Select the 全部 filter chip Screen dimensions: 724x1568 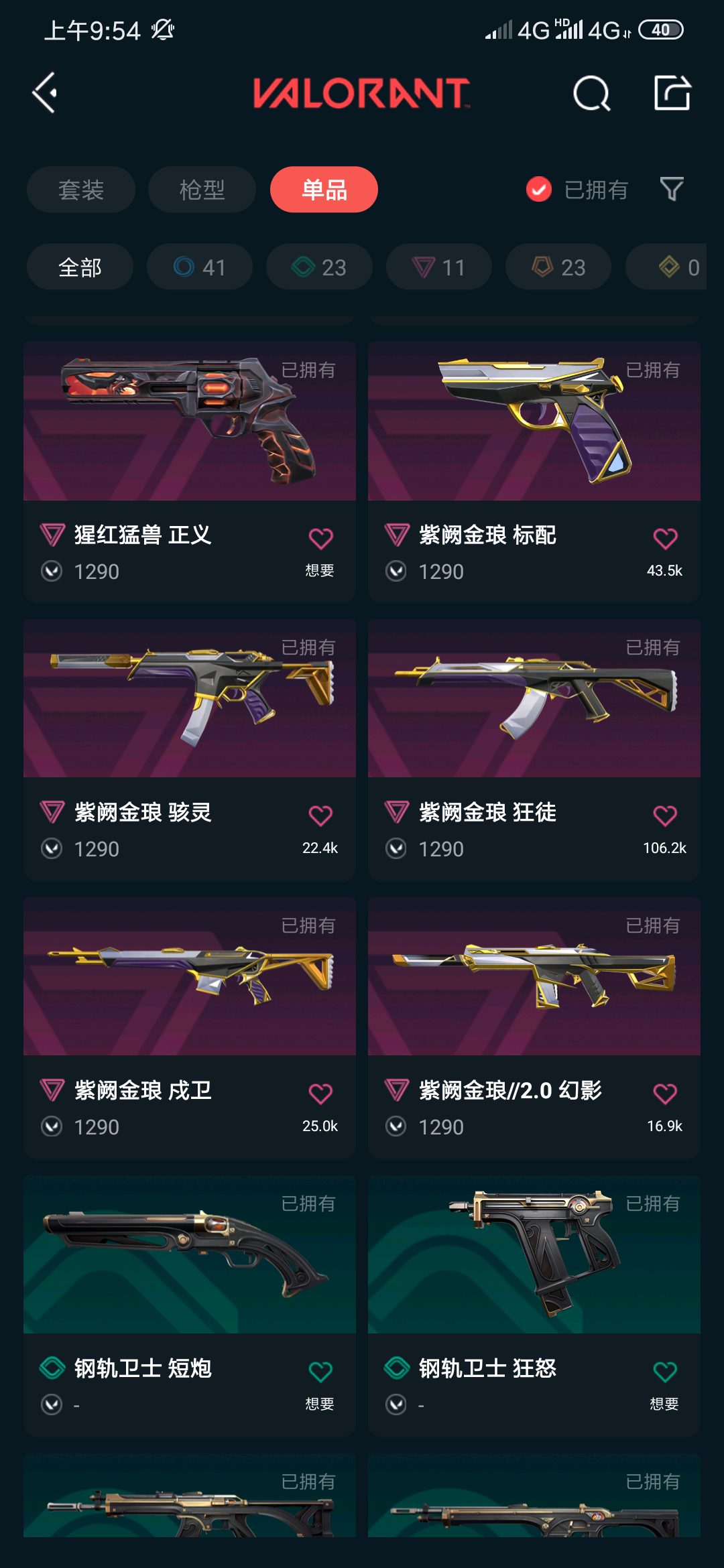pyautogui.click(x=80, y=267)
